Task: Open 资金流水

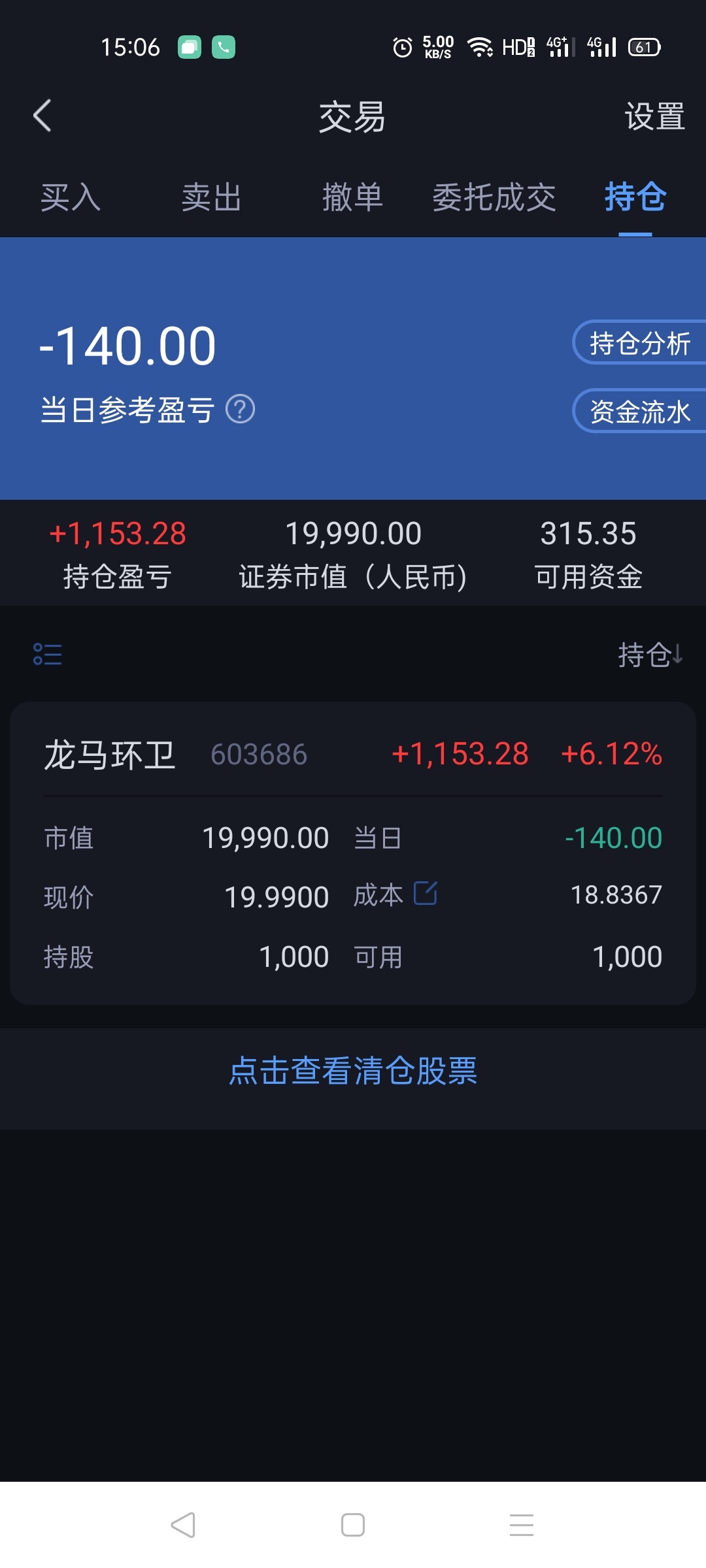Action: [x=639, y=411]
